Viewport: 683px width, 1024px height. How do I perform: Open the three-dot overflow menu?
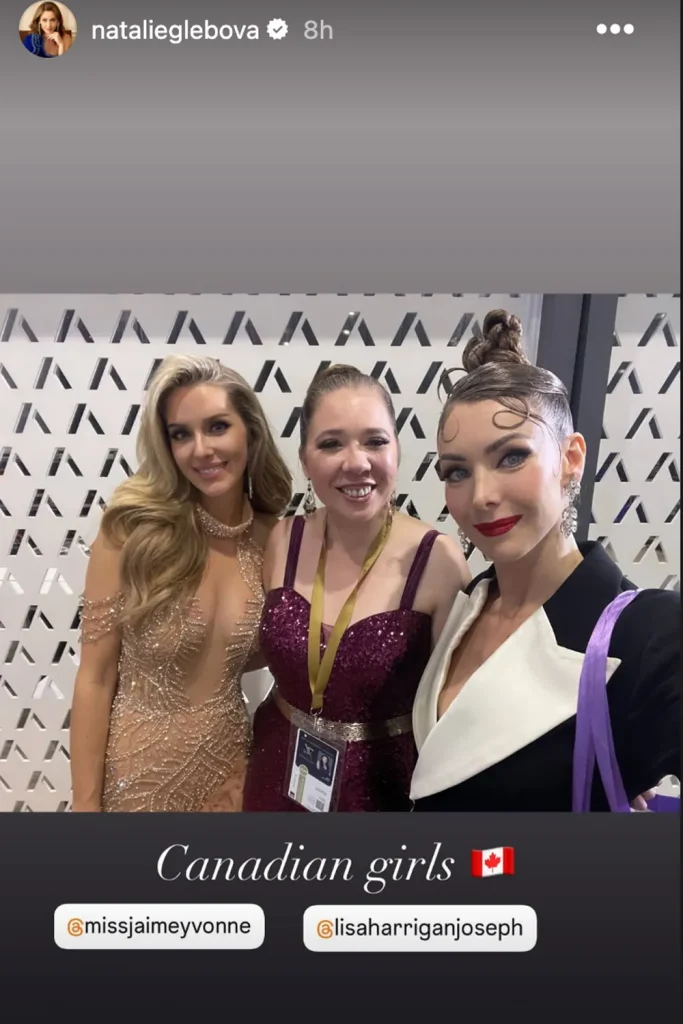(615, 29)
